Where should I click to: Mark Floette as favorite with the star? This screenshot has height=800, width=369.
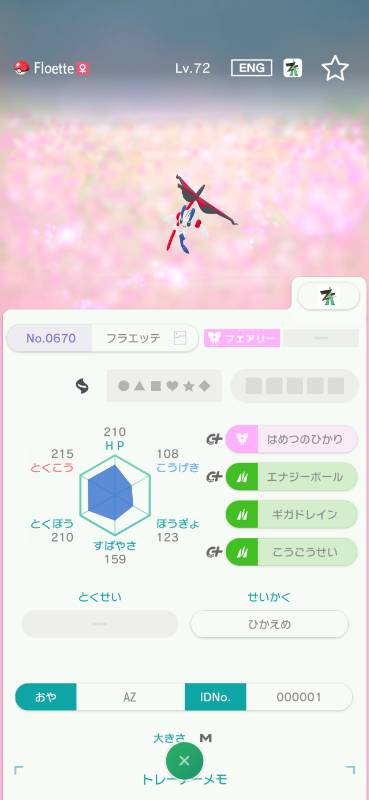335,68
